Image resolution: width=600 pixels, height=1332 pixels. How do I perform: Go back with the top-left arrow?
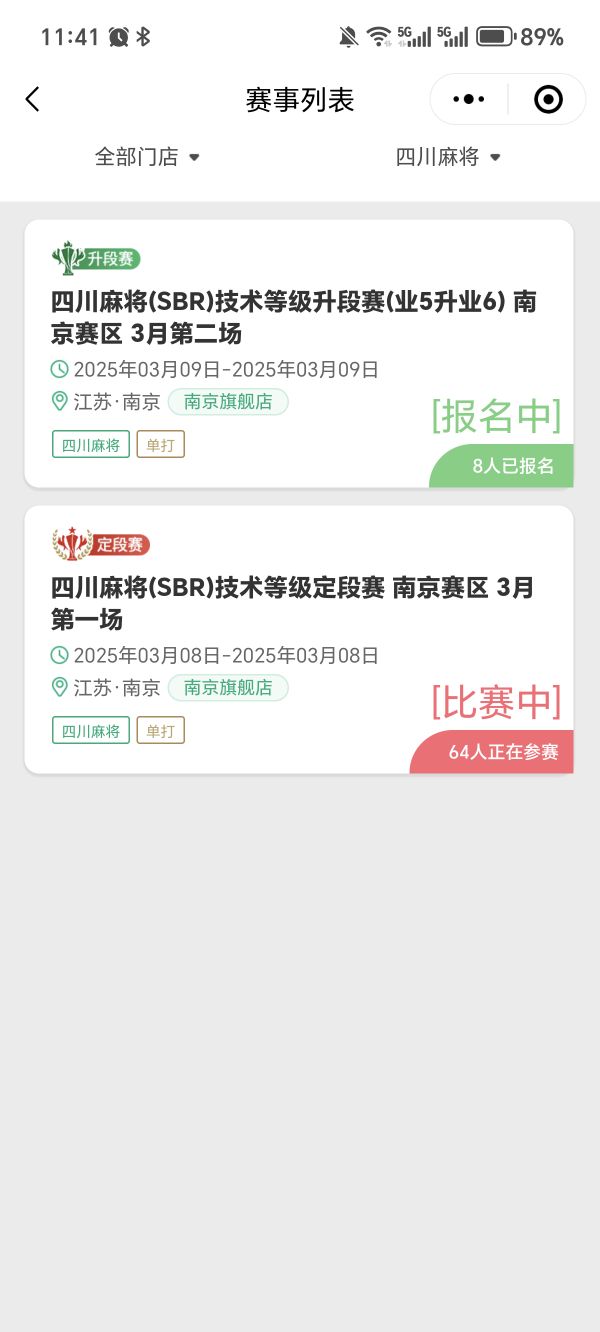(32, 99)
